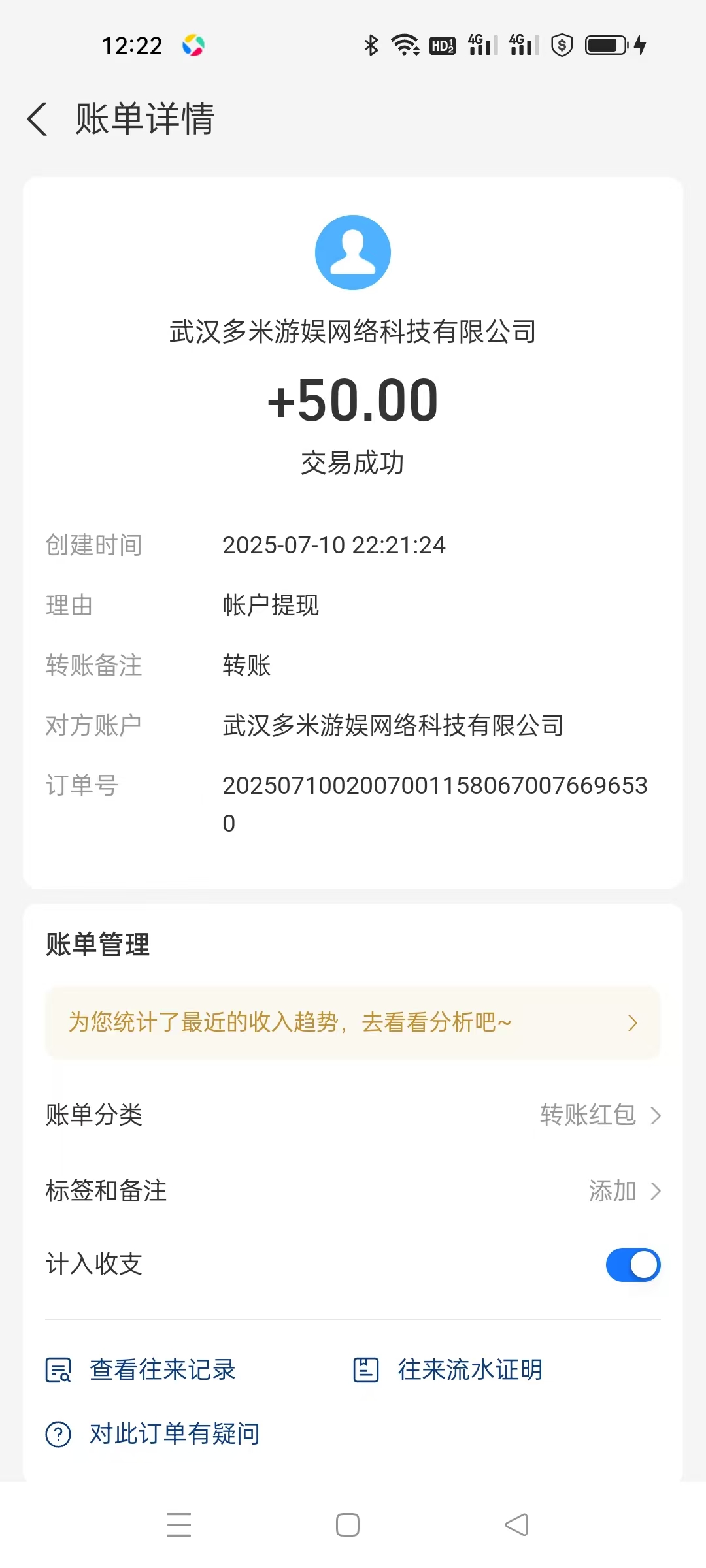Image resolution: width=706 pixels, height=1568 pixels.
Task: Expand the 账单分类 转账红包 option
Action: [597, 1115]
